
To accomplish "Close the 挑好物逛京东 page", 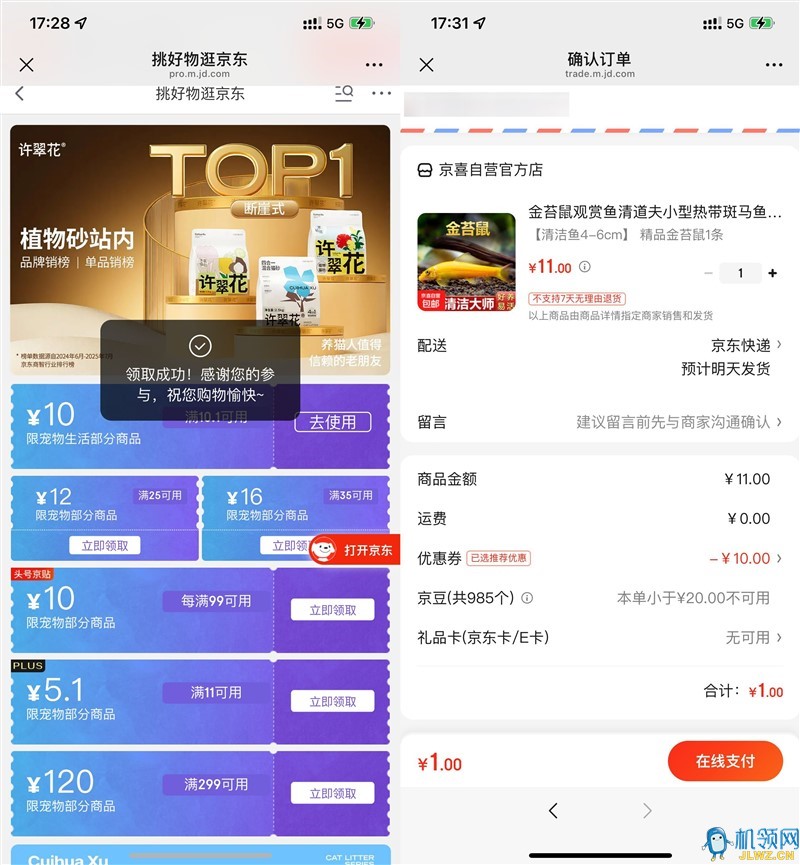I will (x=27, y=65).
